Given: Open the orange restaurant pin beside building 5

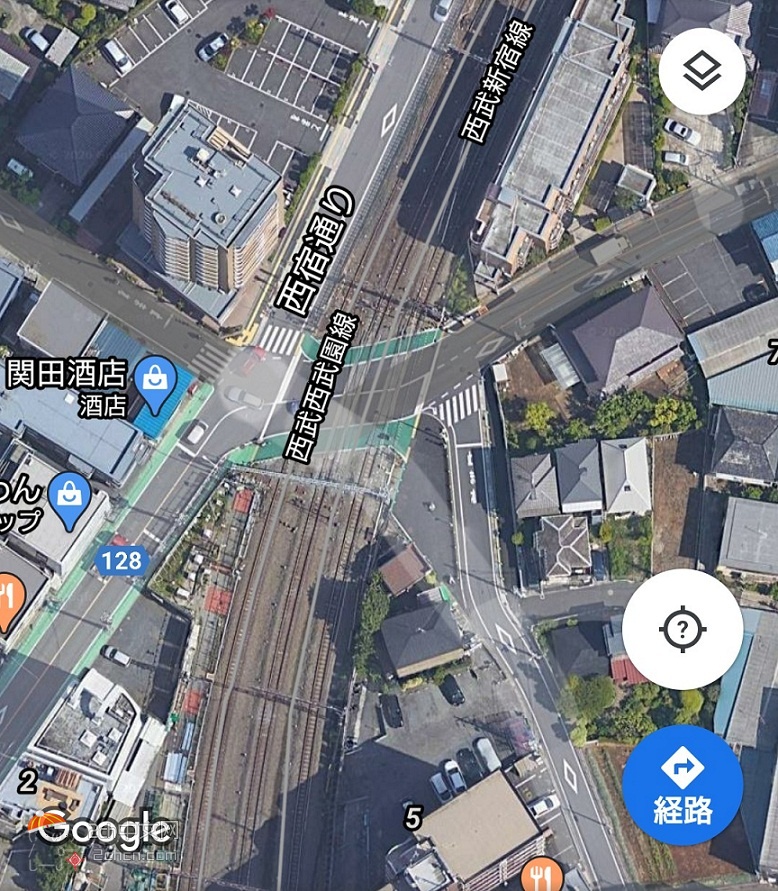Looking at the screenshot, I should pyautogui.click(x=540, y=874).
